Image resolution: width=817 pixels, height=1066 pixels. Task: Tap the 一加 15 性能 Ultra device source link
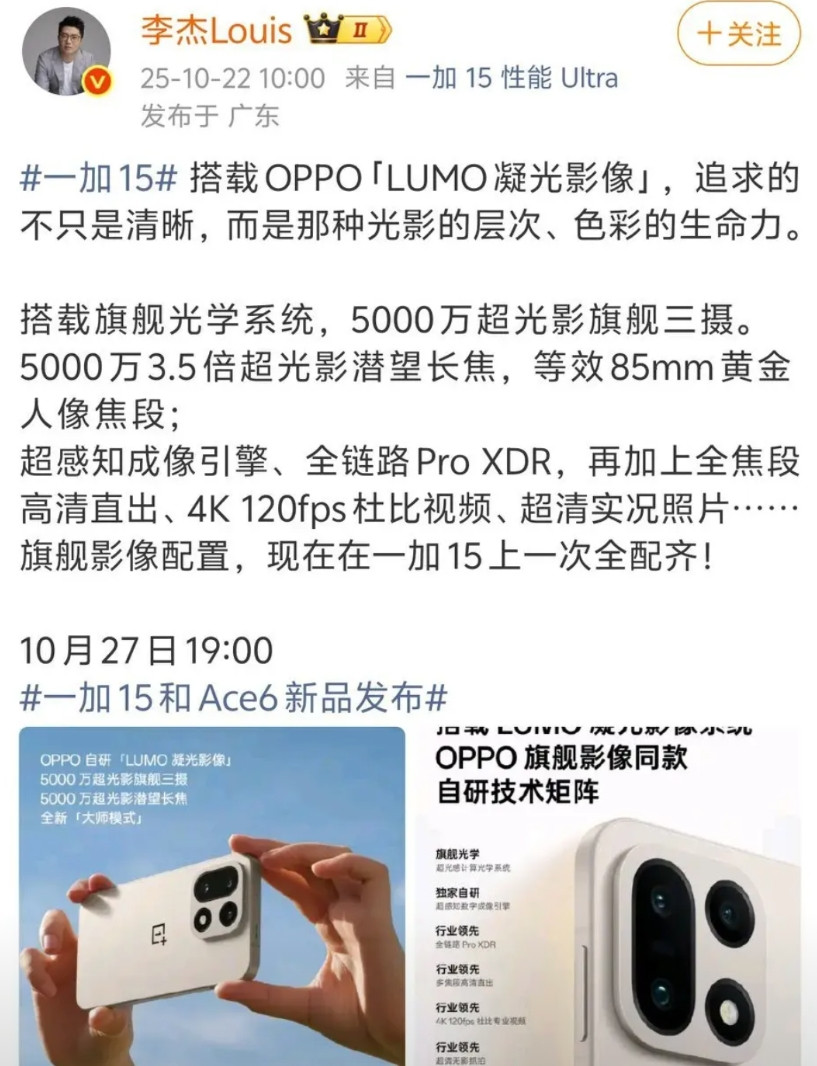[511, 78]
